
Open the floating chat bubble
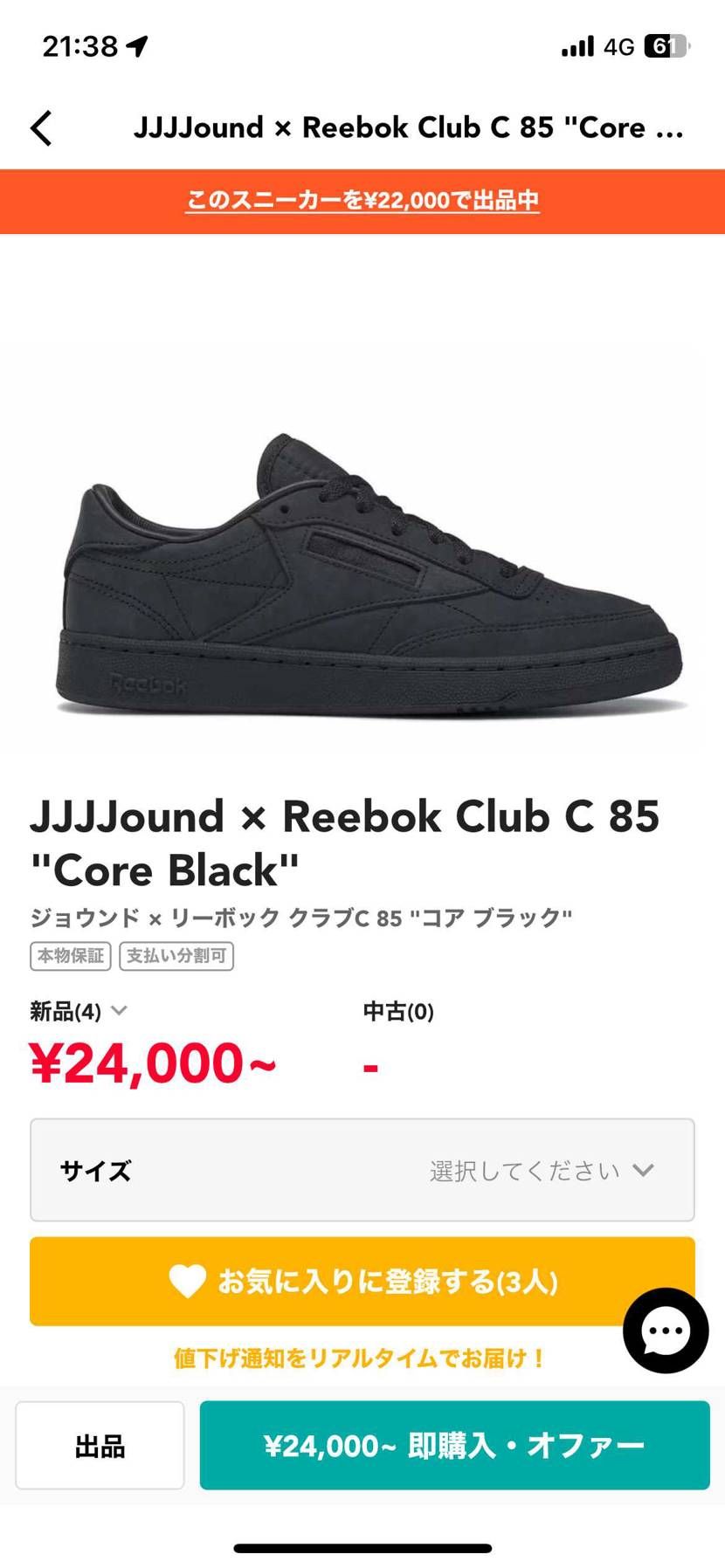[665, 1331]
